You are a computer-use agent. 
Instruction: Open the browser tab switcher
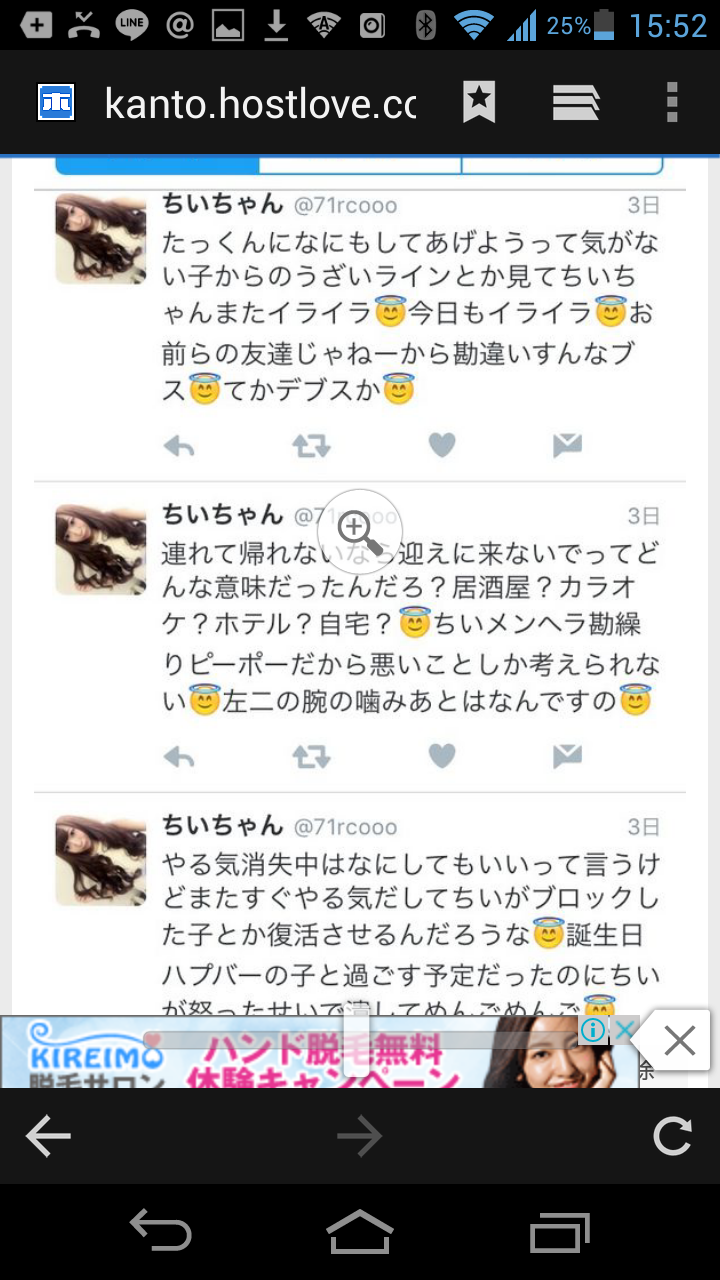[576, 102]
